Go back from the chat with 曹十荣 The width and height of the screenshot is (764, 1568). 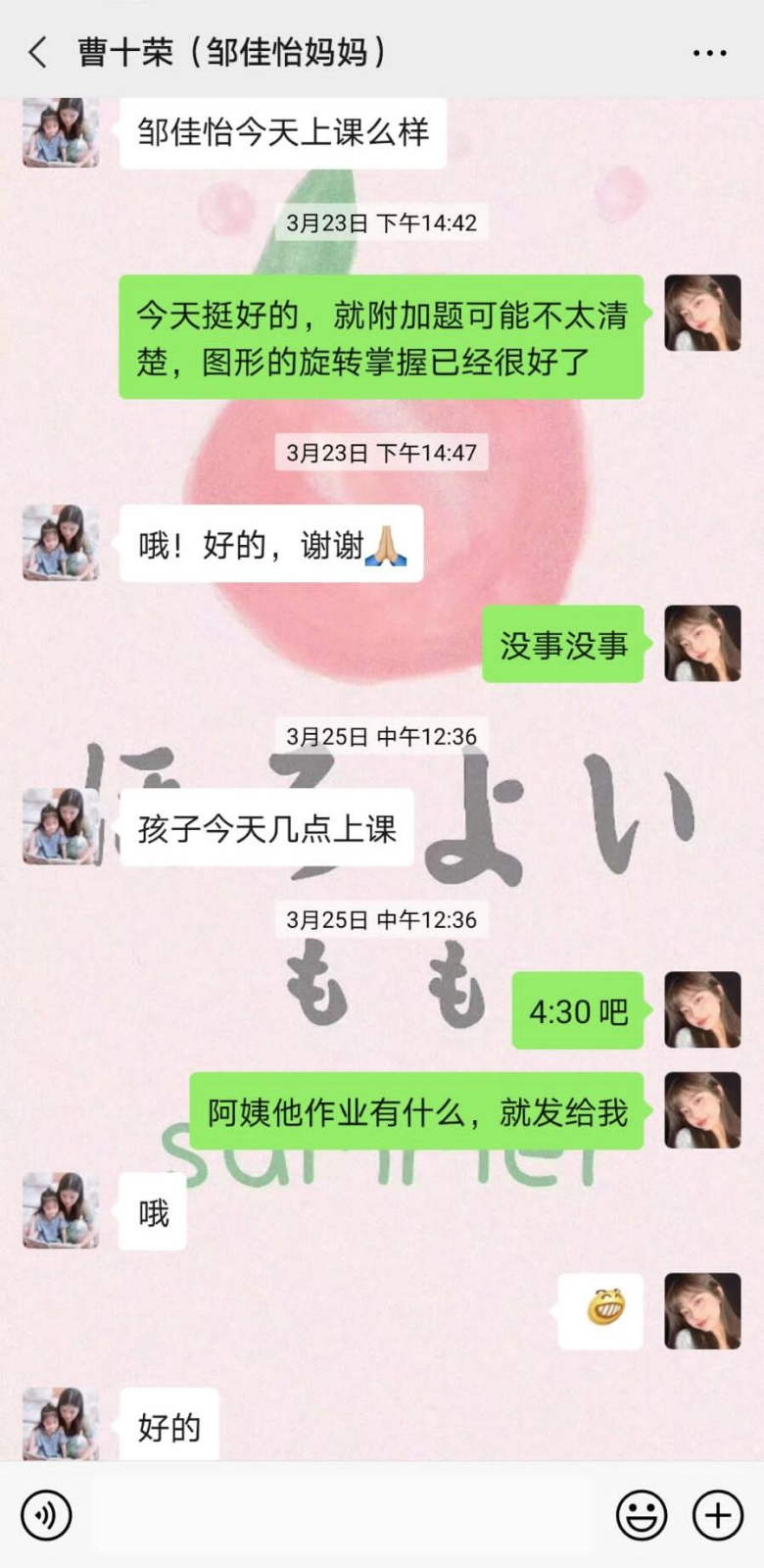(x=37, y=52)
